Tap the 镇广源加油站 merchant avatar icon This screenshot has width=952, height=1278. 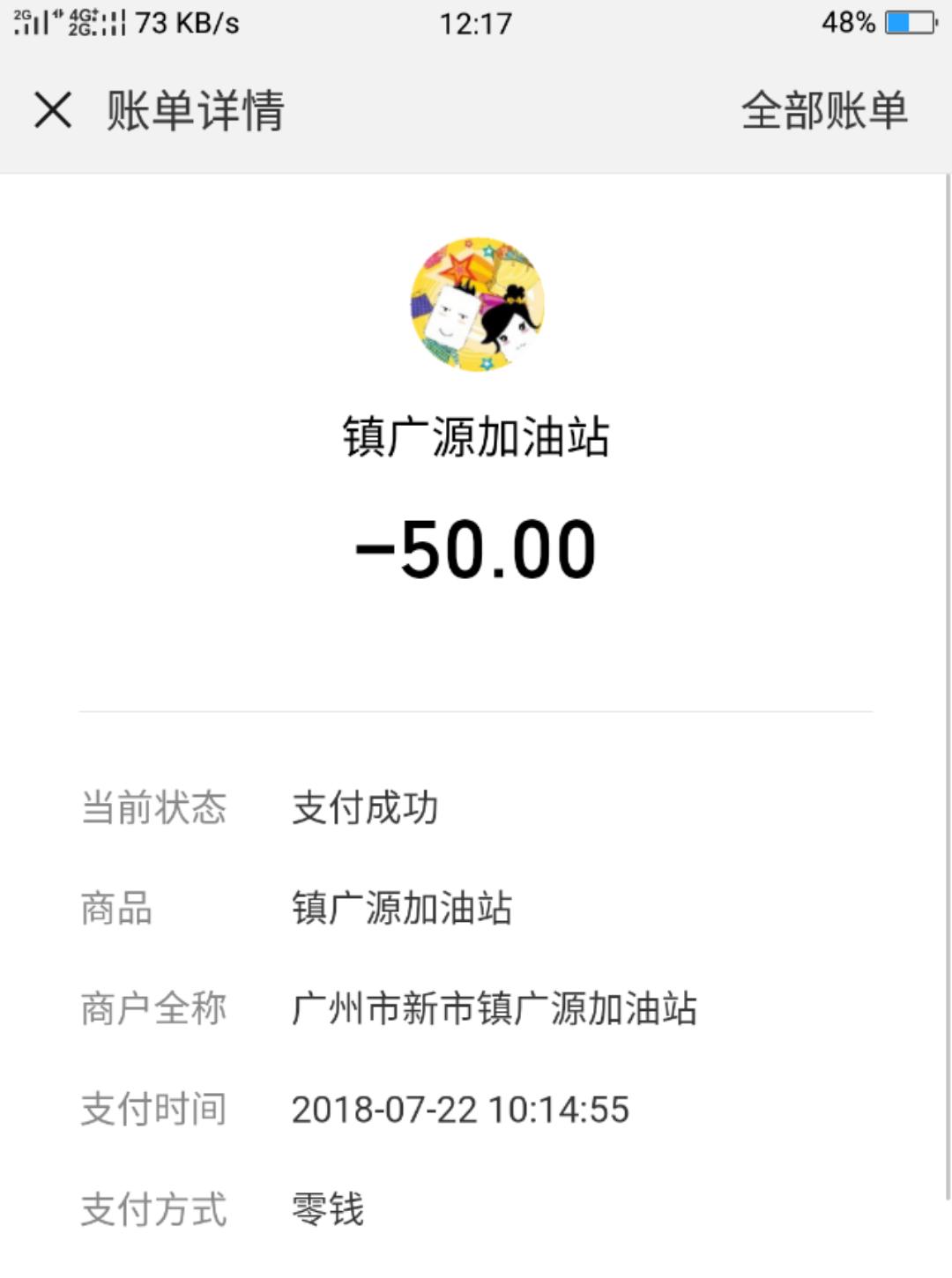pos(476,304)
